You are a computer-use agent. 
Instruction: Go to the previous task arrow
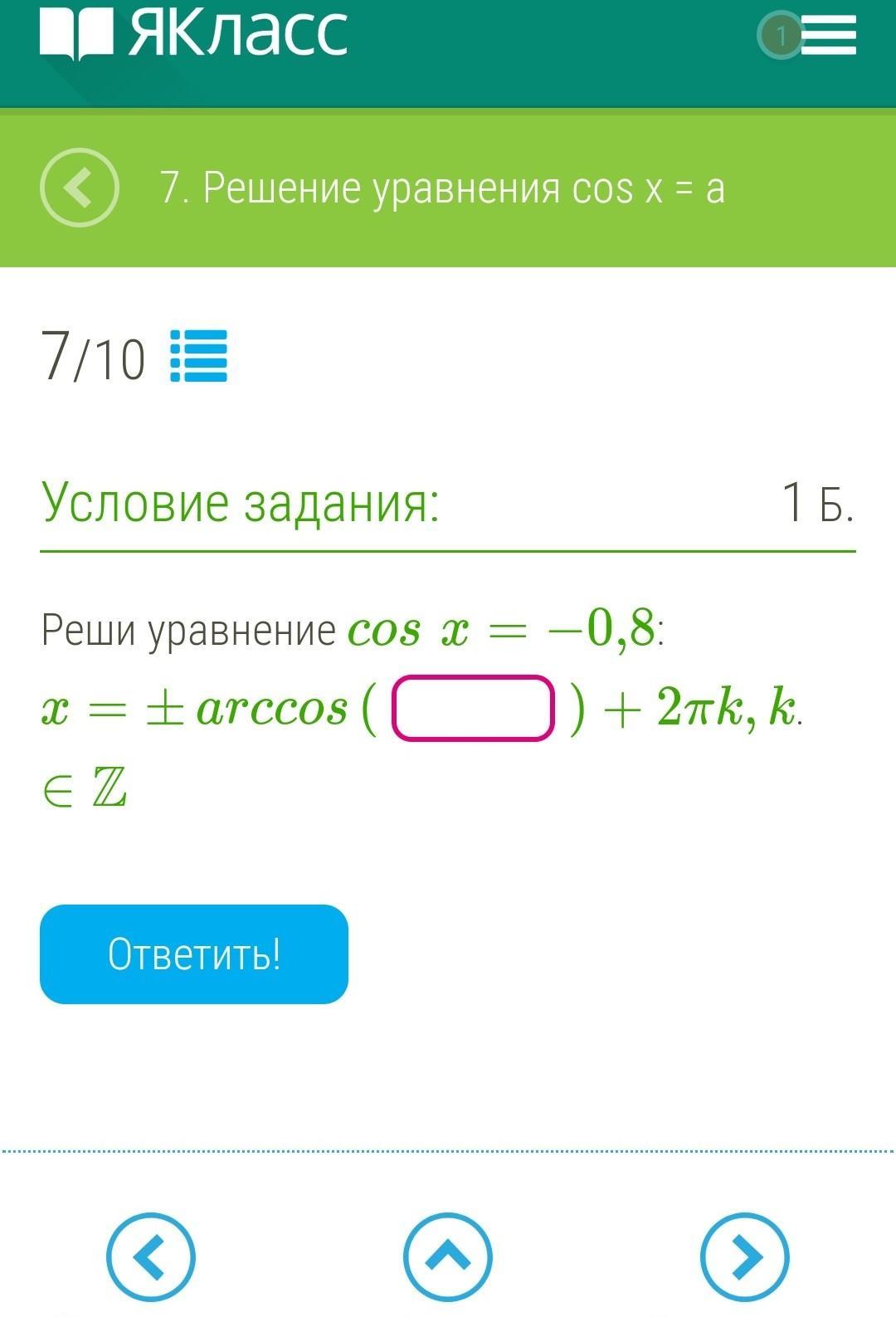pyautogui.click(x=151, y=1256)
